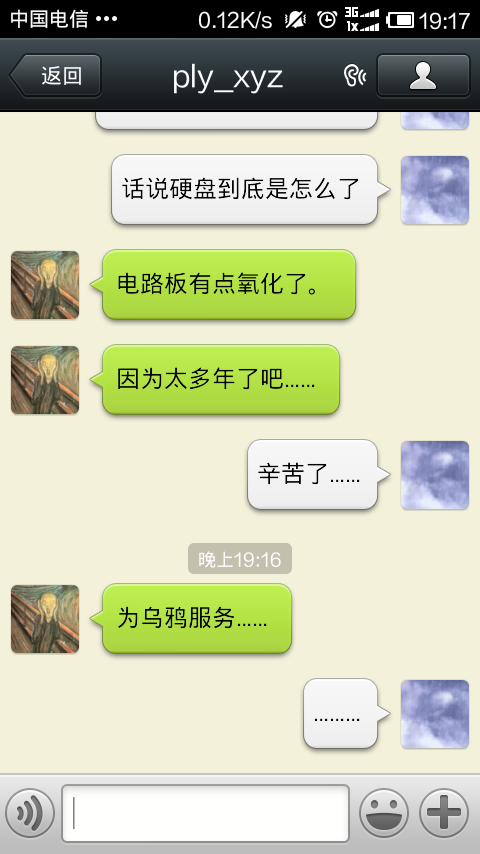Open the plus attachments menu
The image size is (480, 854).
(x=444, y=813)
